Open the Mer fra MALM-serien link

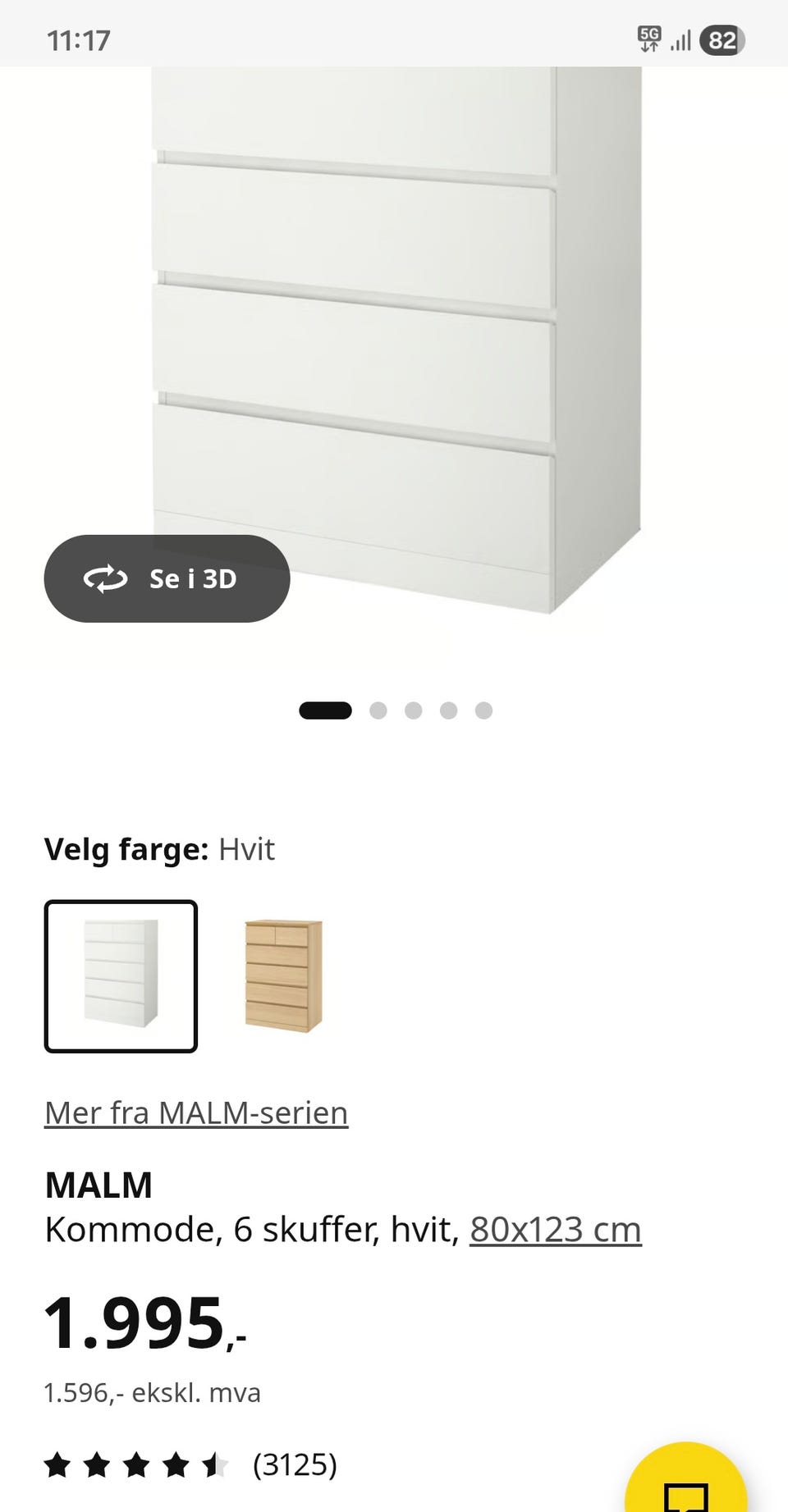pyautogui.click(x=195, y=1113)
